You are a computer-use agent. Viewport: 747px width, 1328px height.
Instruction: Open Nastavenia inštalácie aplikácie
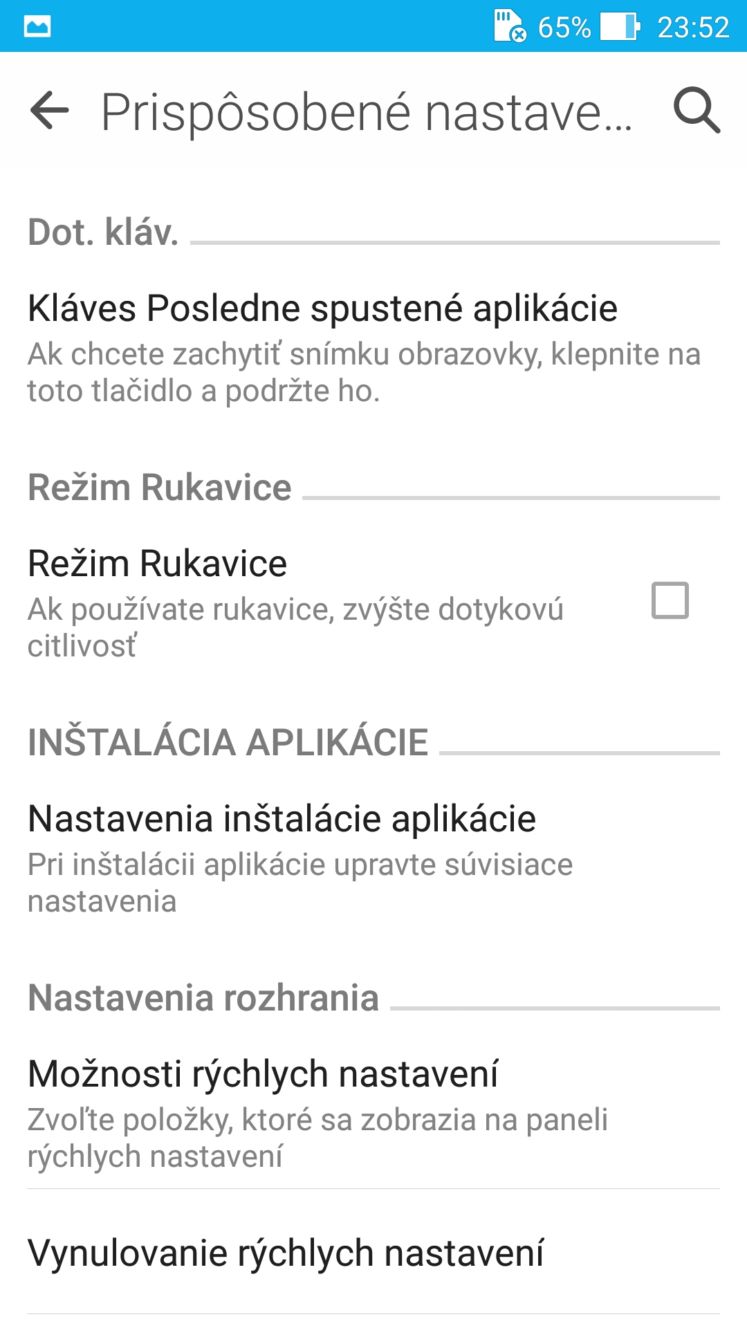[x=373, y=858]
